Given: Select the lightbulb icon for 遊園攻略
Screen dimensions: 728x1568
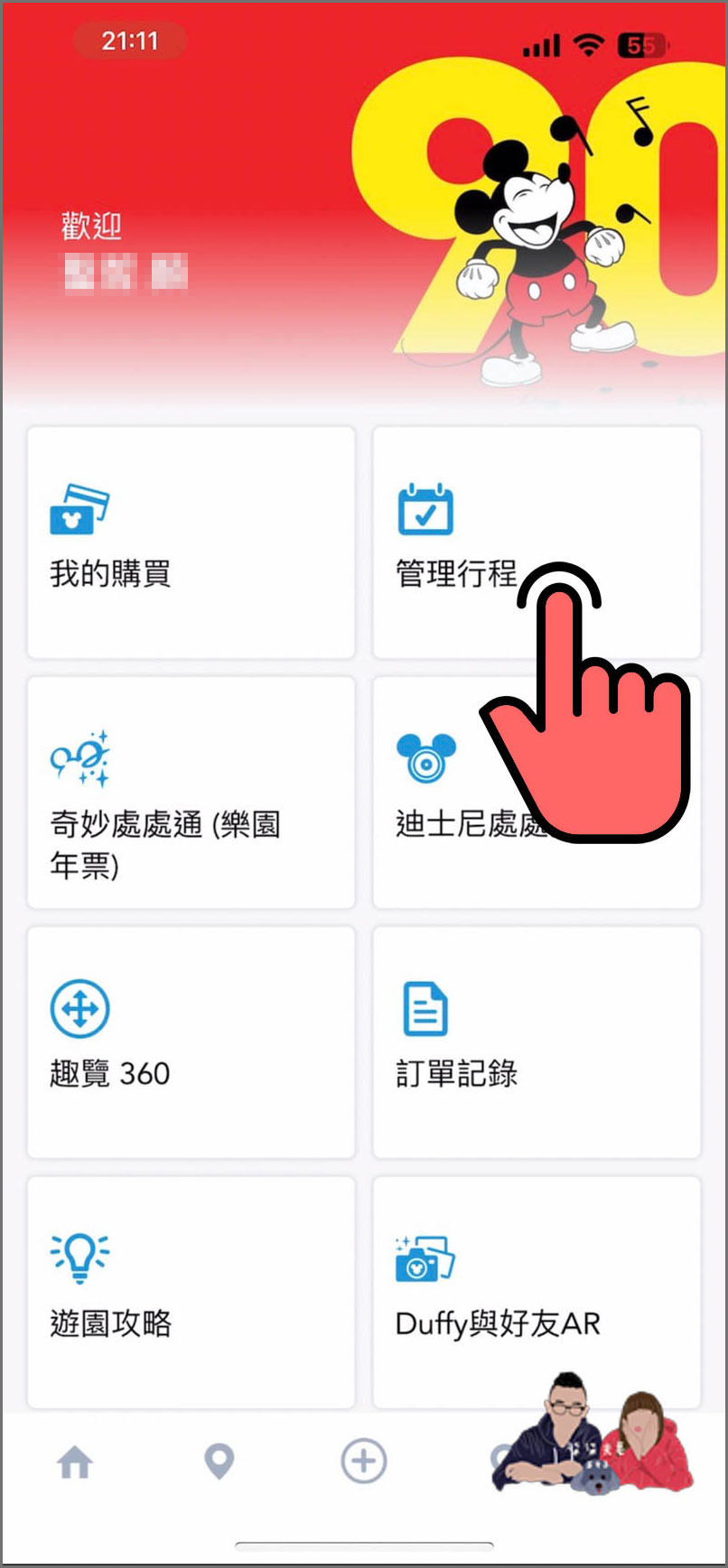Looking at the screenshot, I should pos(79,1256).
